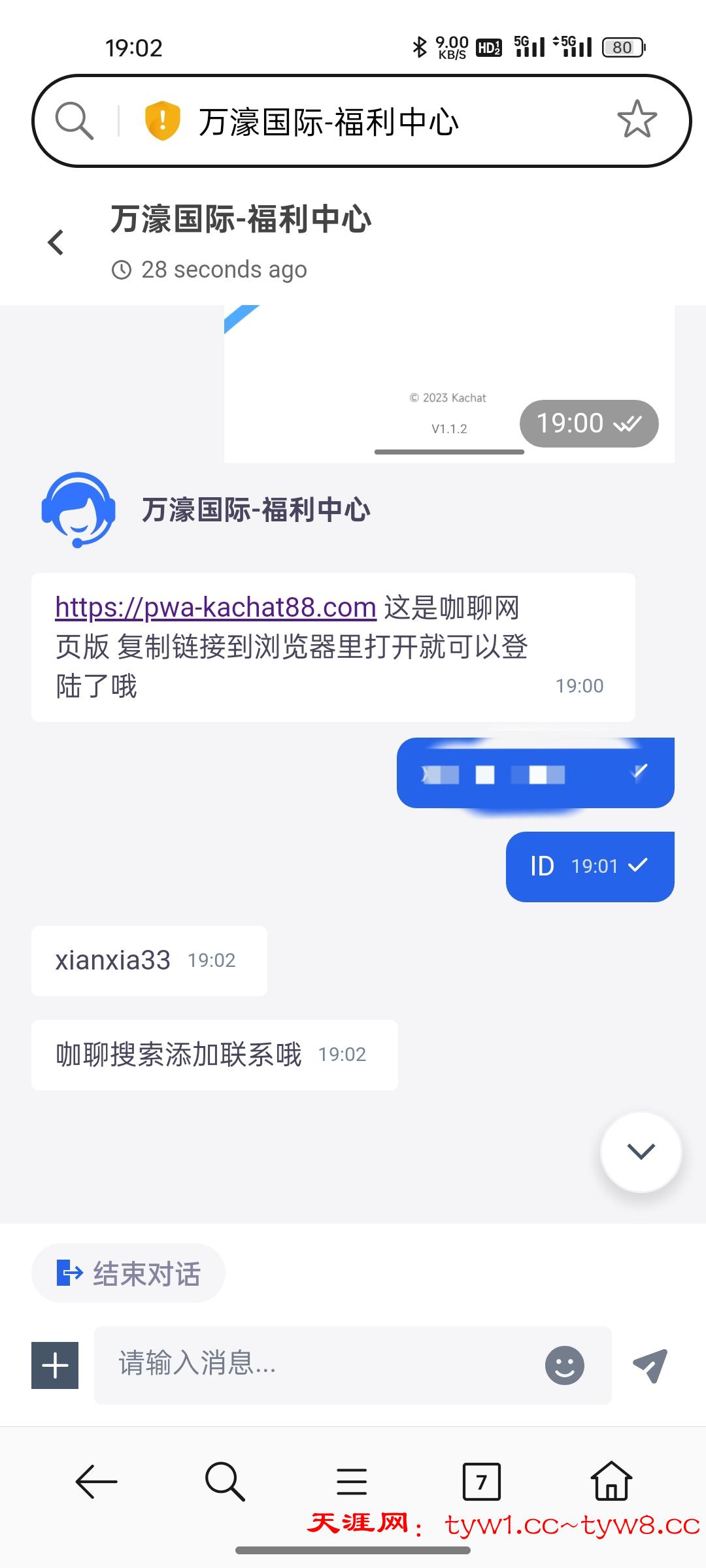View the 7 open browser tabs
This screenshot has height=1568, width=706.
pyautogui.click(x=481, y=1481)
